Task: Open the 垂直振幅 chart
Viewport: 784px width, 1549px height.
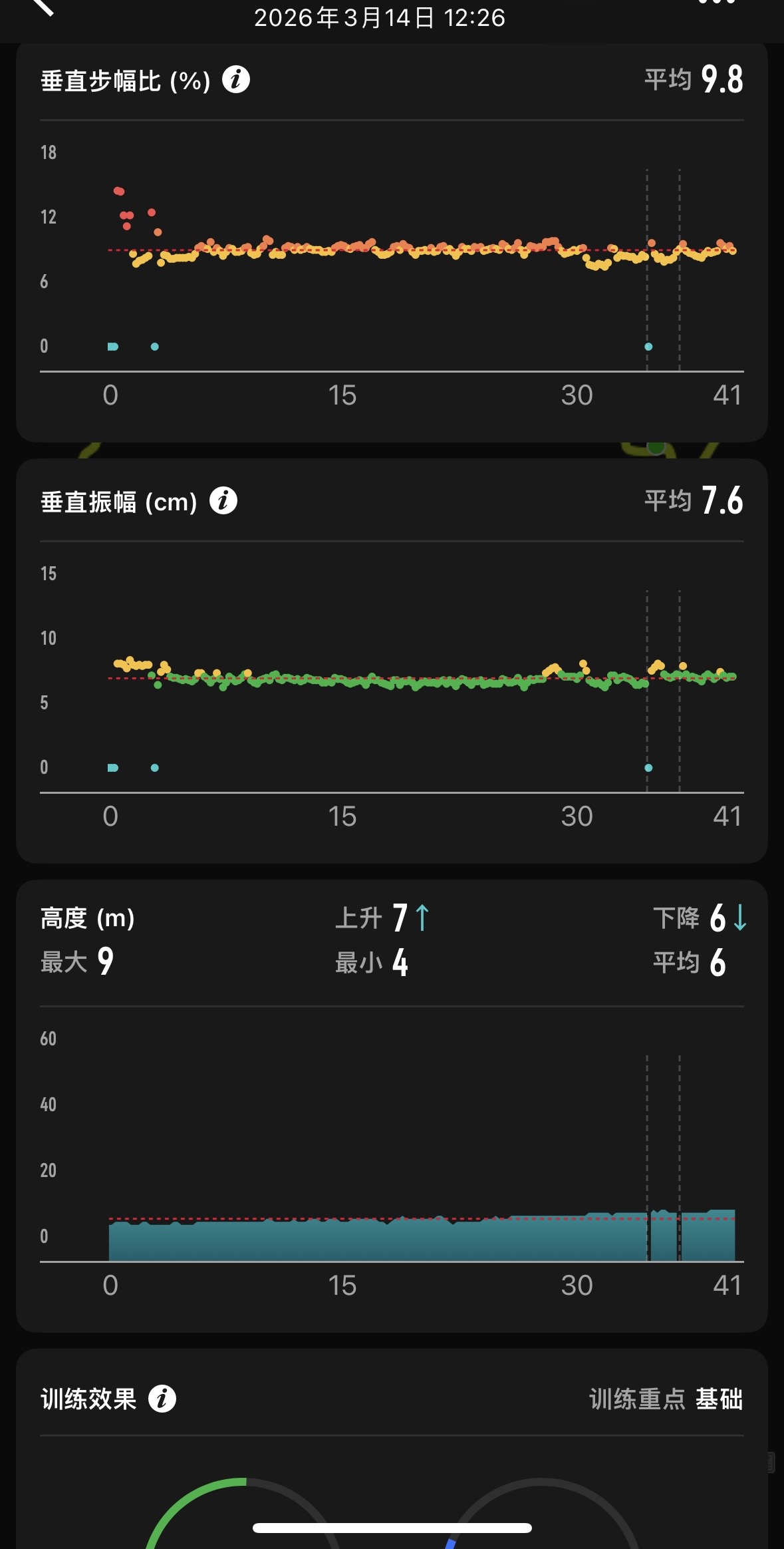Action: [392, 685]
